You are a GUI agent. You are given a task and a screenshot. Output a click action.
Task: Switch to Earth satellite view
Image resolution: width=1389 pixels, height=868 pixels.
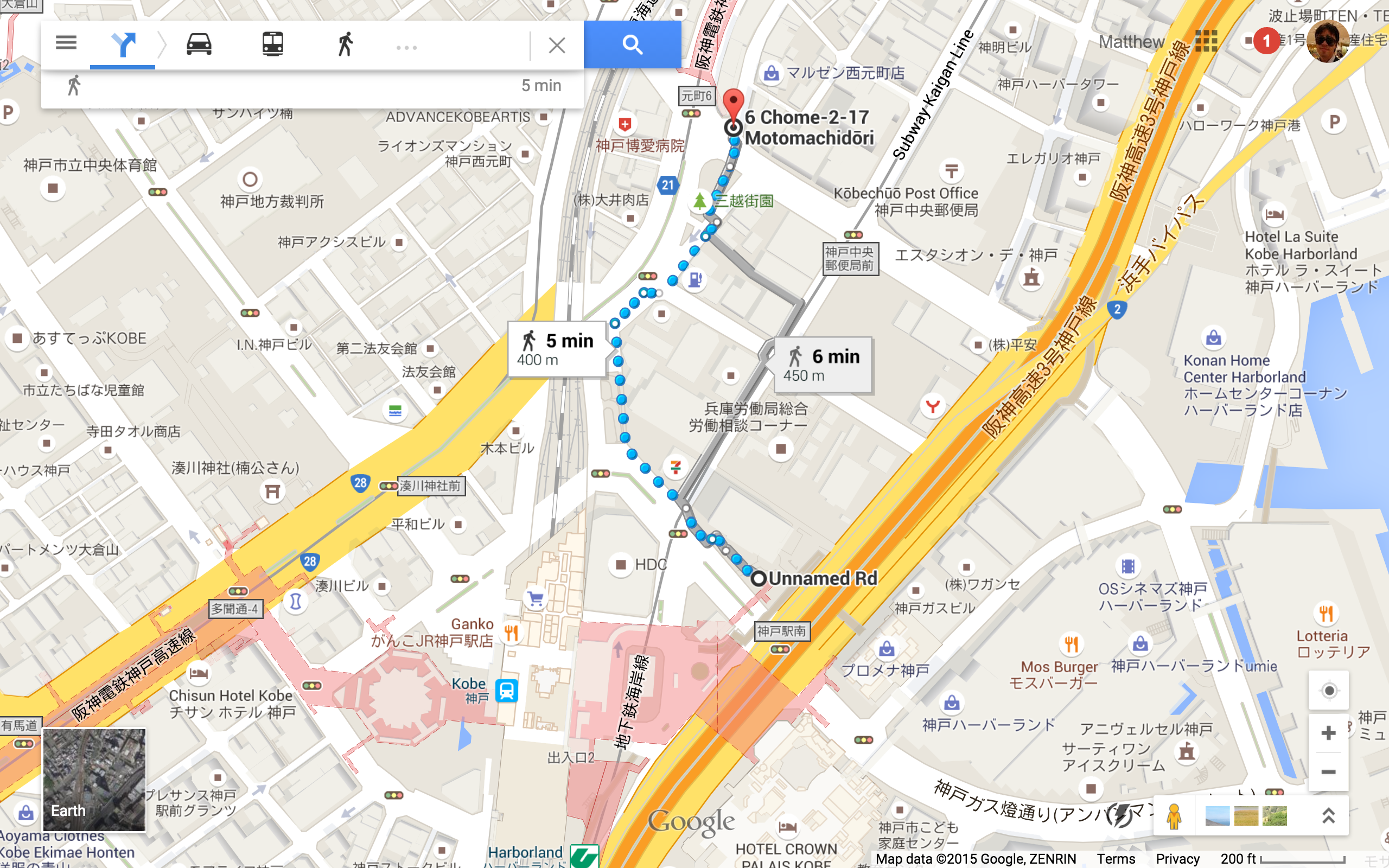(x=94, y=780)
